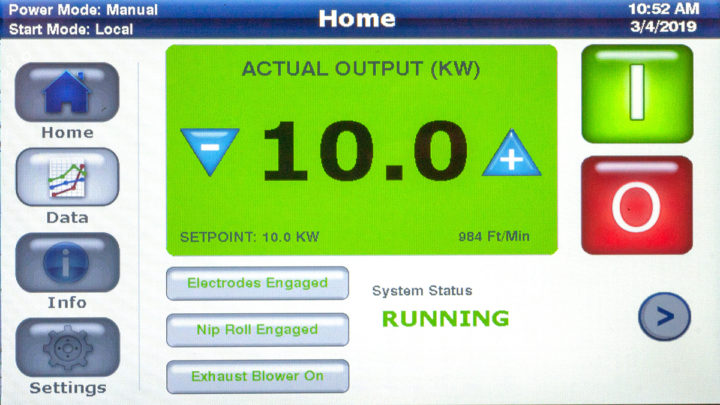This screenshot has height=405, width=720.
Task: Tap the red stop button
Action: (636, 205)
